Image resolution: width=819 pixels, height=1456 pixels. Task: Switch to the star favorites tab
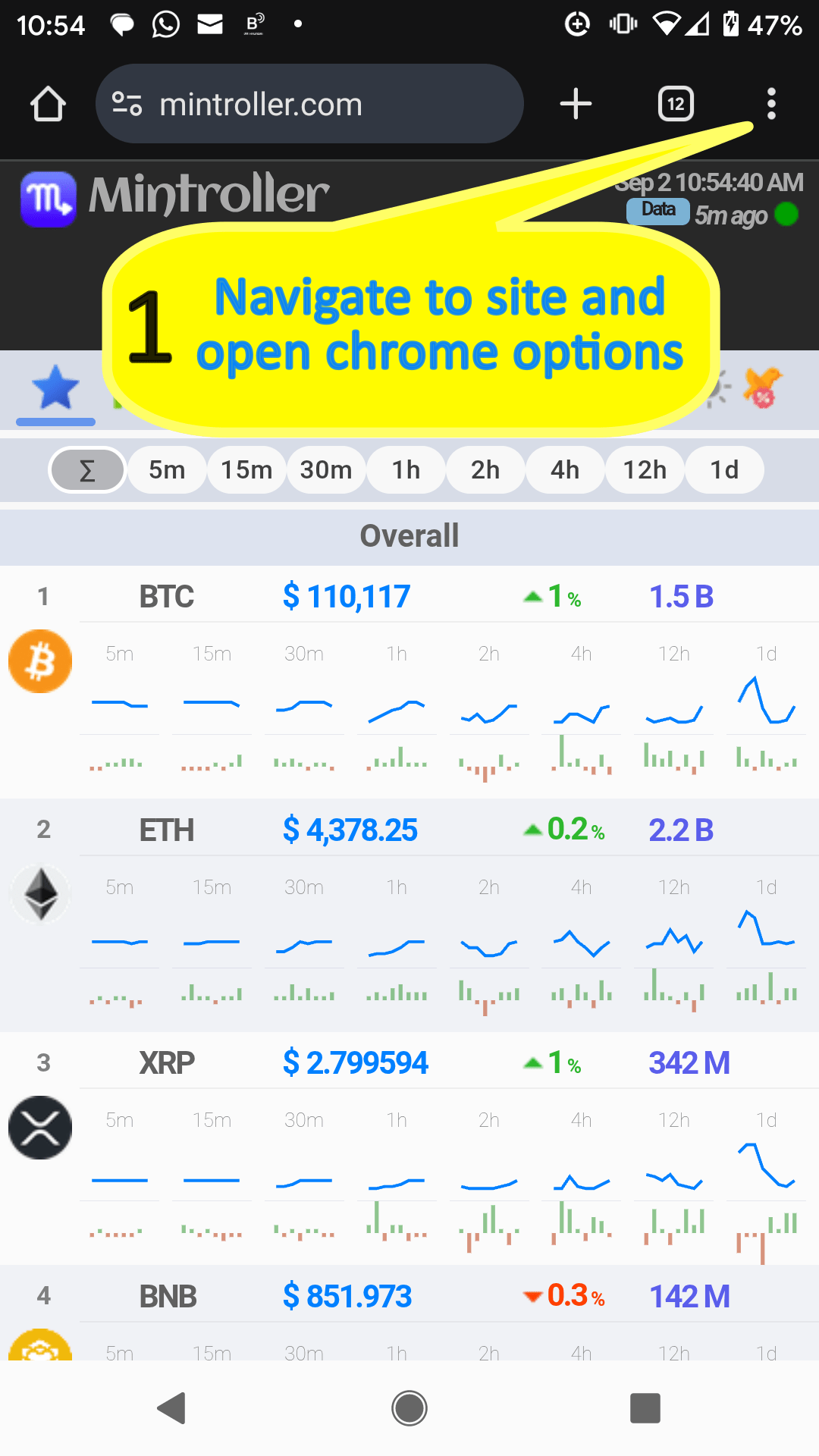tap(55, 388)
